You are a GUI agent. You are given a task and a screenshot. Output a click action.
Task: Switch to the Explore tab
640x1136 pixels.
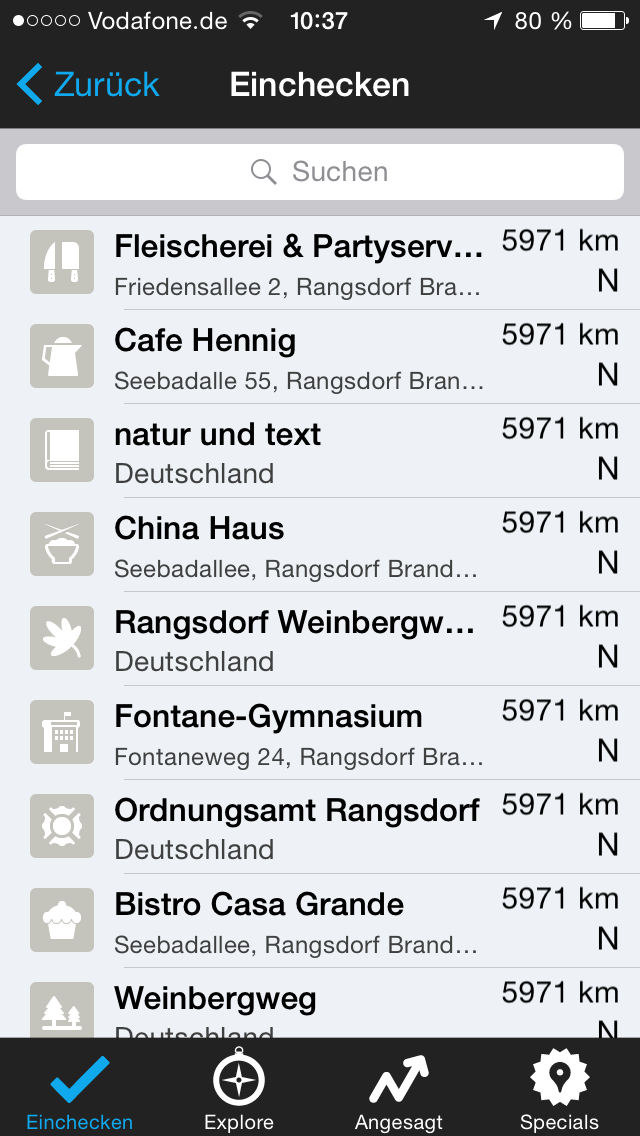[x=239, y=1090]
